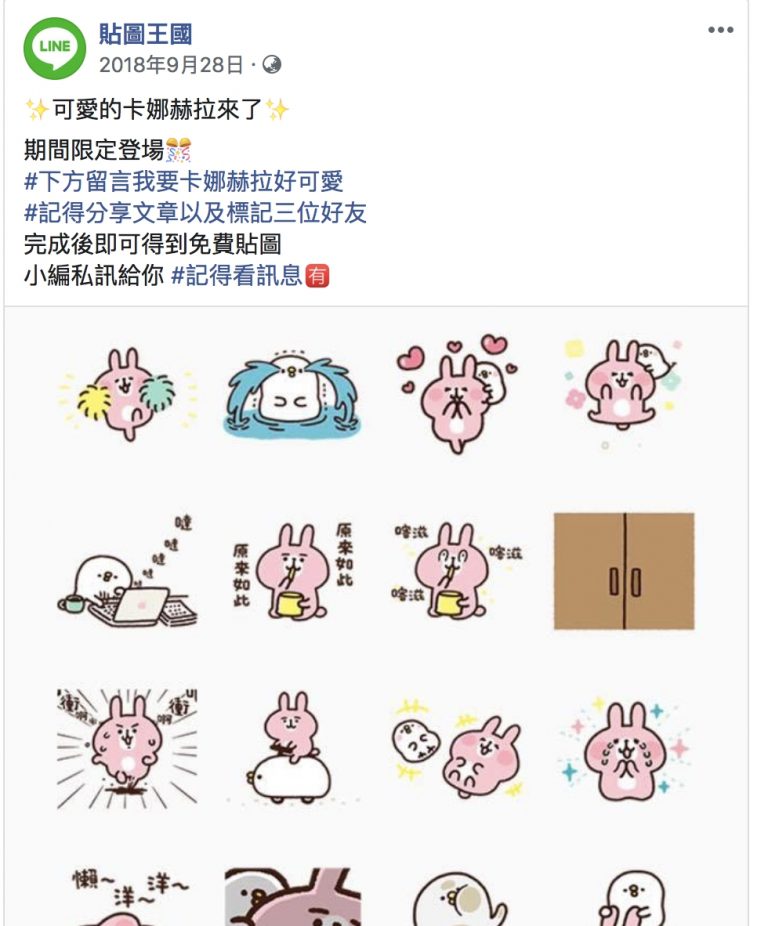Tap the LINE page profile picture
Image resolution: width=768 pixels, height=926 pixels.
point(55,49)
